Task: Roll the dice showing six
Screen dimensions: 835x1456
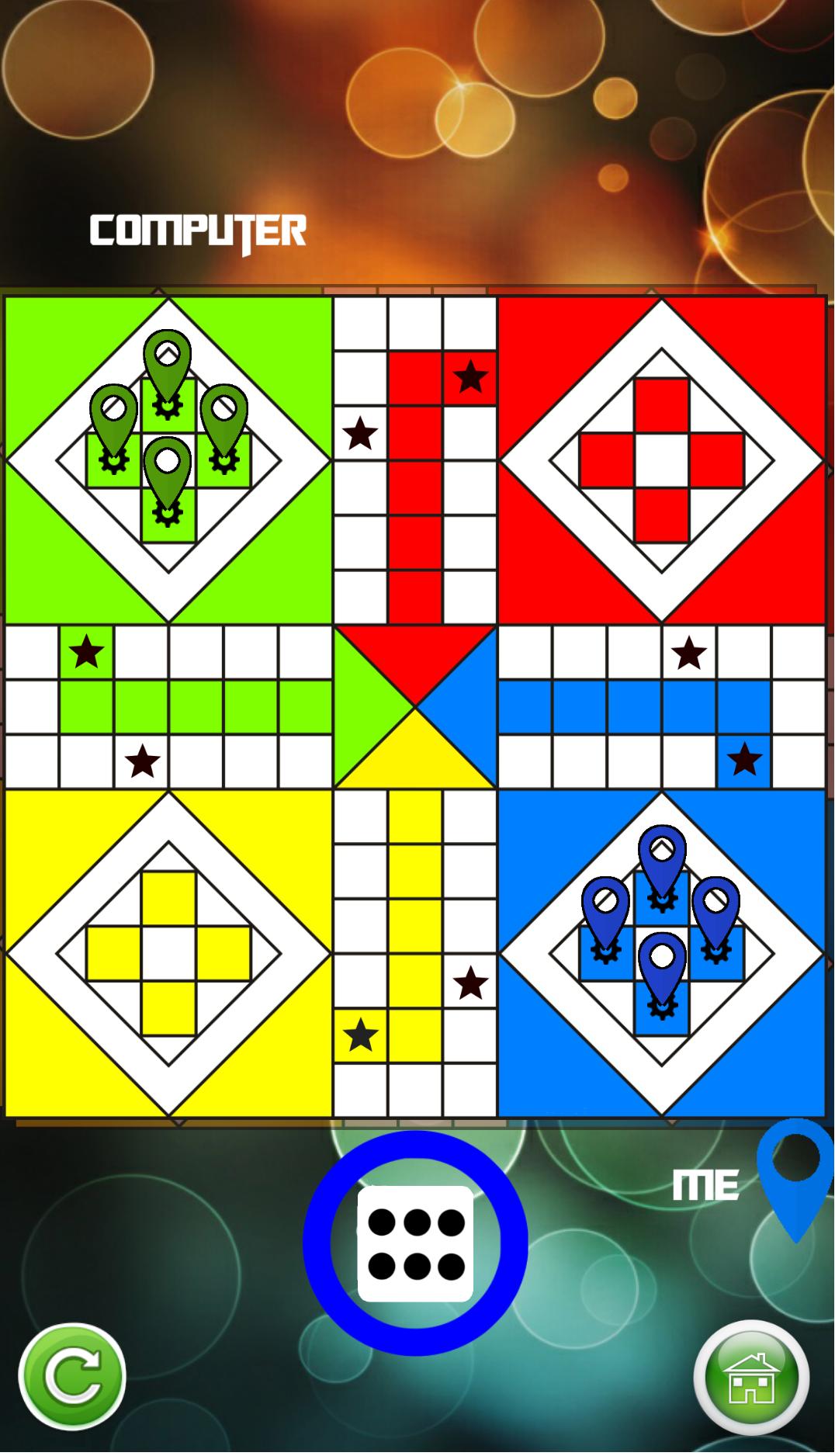Action: pyautogui.click(x=415, y=1243)
